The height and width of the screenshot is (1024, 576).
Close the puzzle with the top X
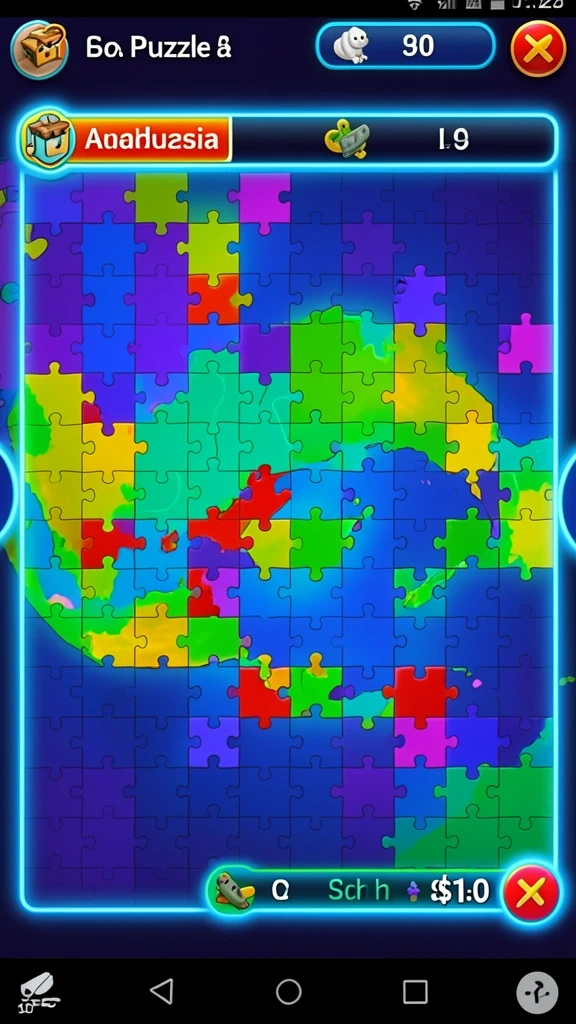coord(538,48)
